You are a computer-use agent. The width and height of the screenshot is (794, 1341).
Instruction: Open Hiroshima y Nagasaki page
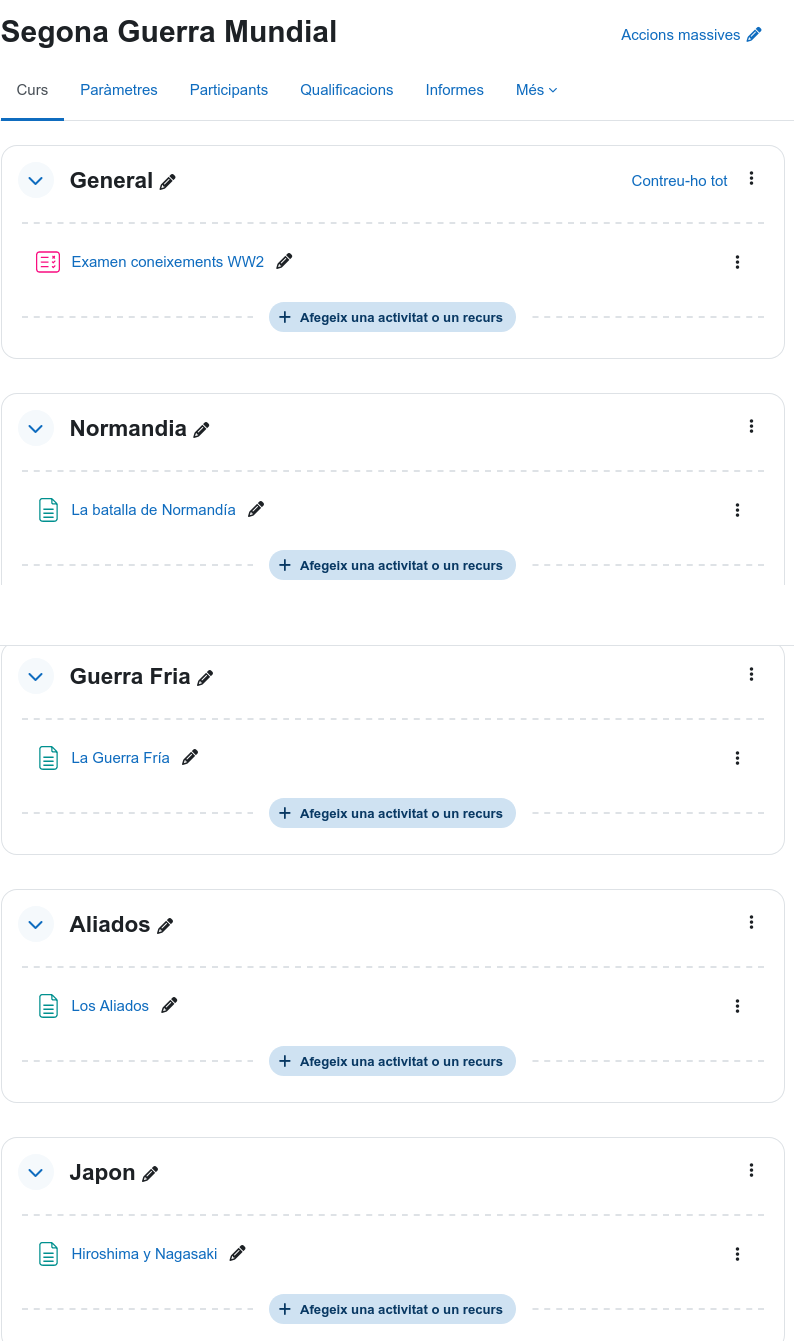click(x=144, y=1254)
